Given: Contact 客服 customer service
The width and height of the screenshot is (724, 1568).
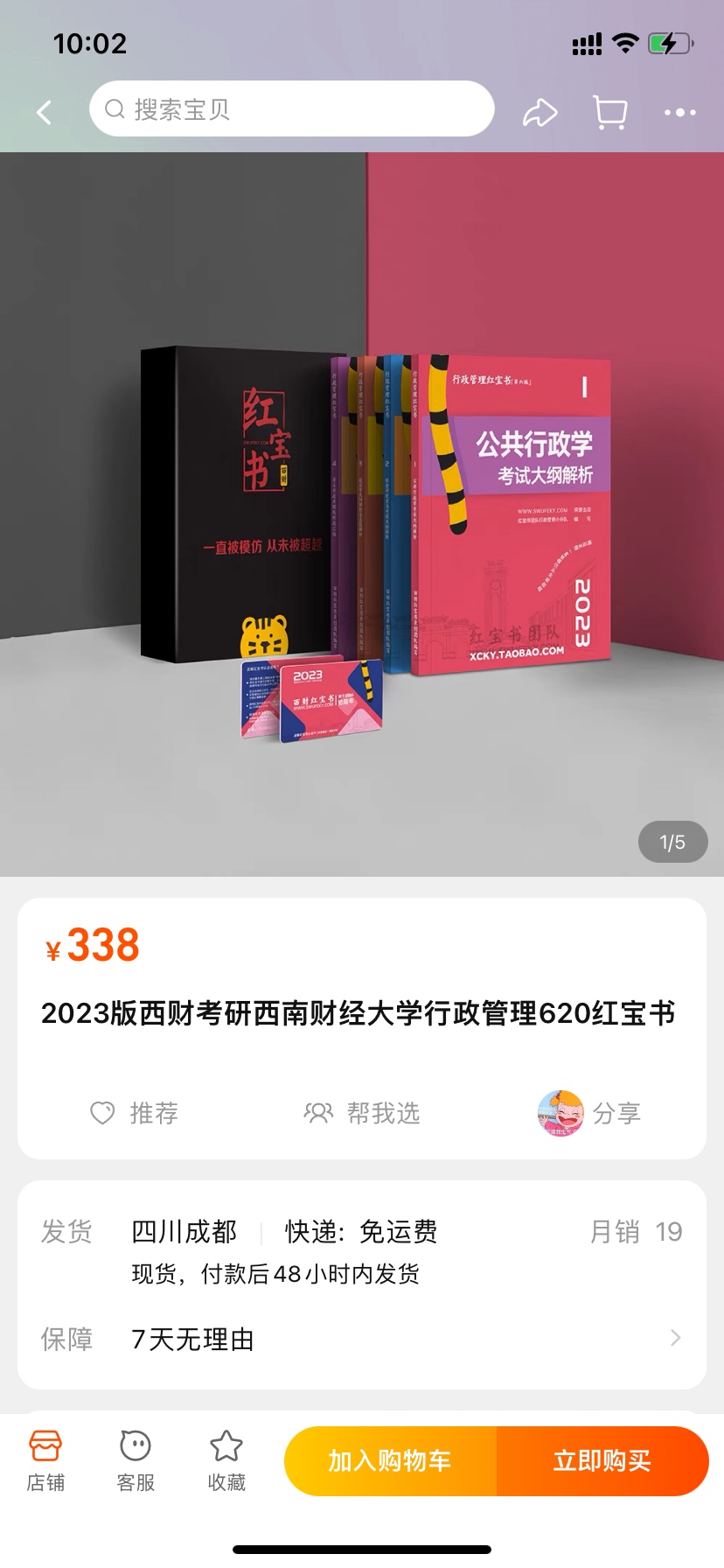Looking at the screenshot, I should pos(136,1460).
